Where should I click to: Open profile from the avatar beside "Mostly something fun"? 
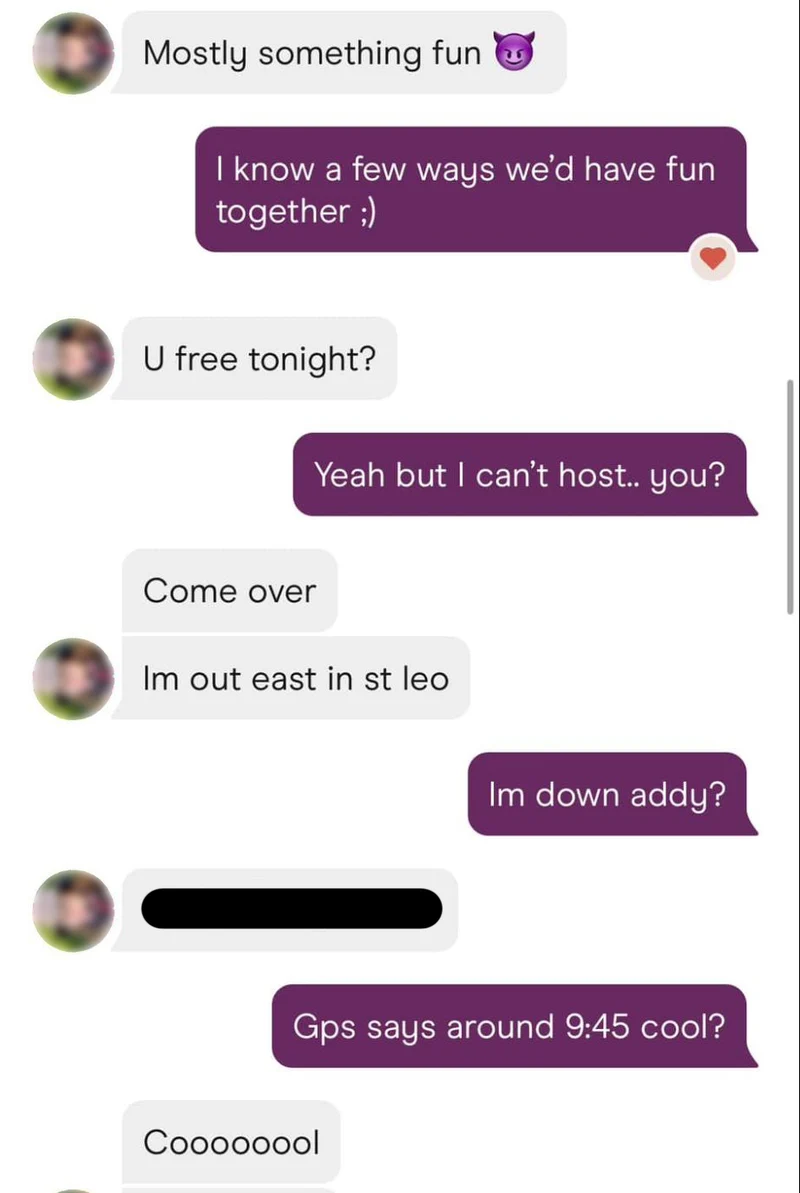click(x=73, y=54)
